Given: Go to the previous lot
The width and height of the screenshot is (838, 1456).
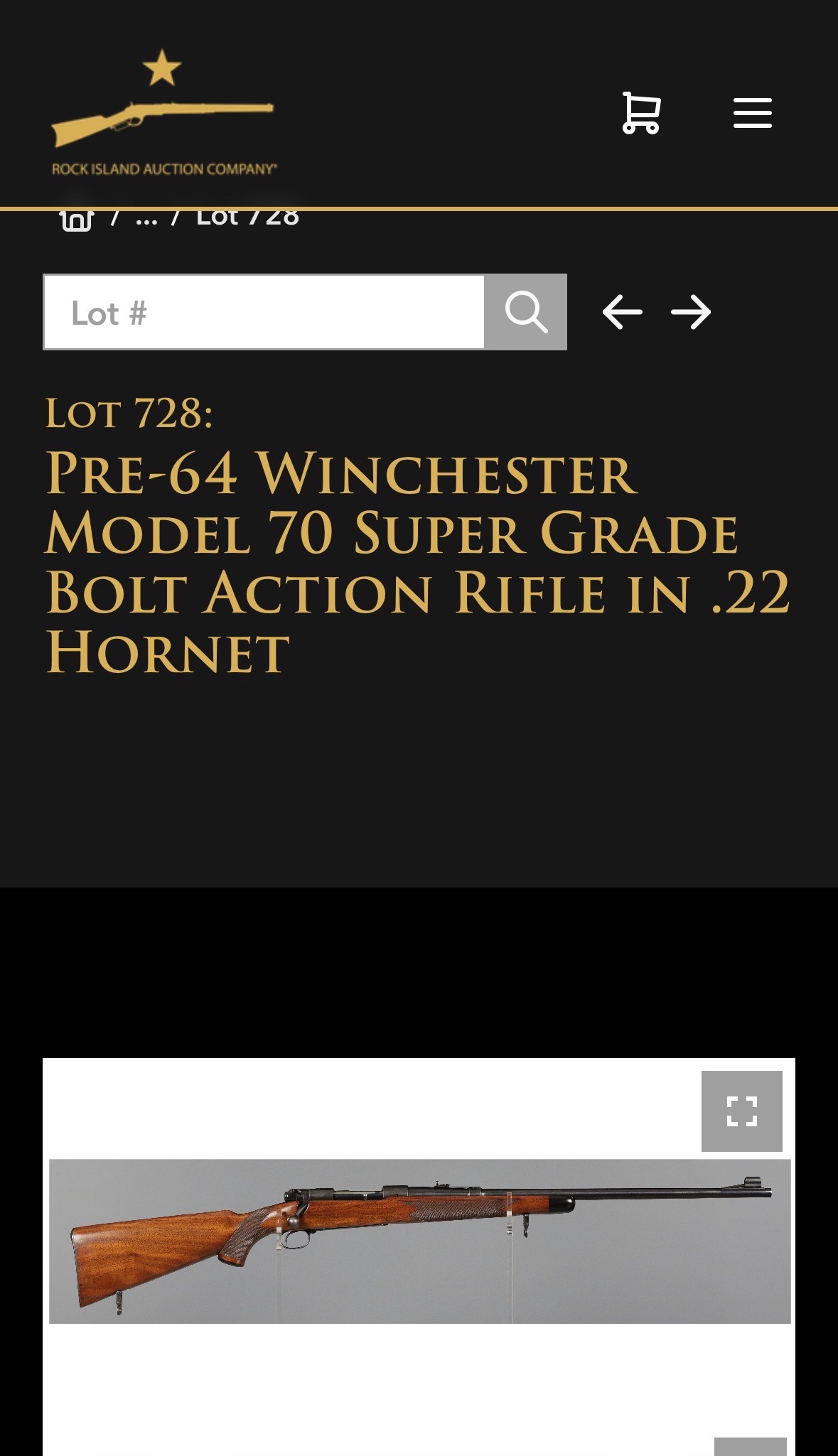Looking at the screenshot, I should point(622,313).
